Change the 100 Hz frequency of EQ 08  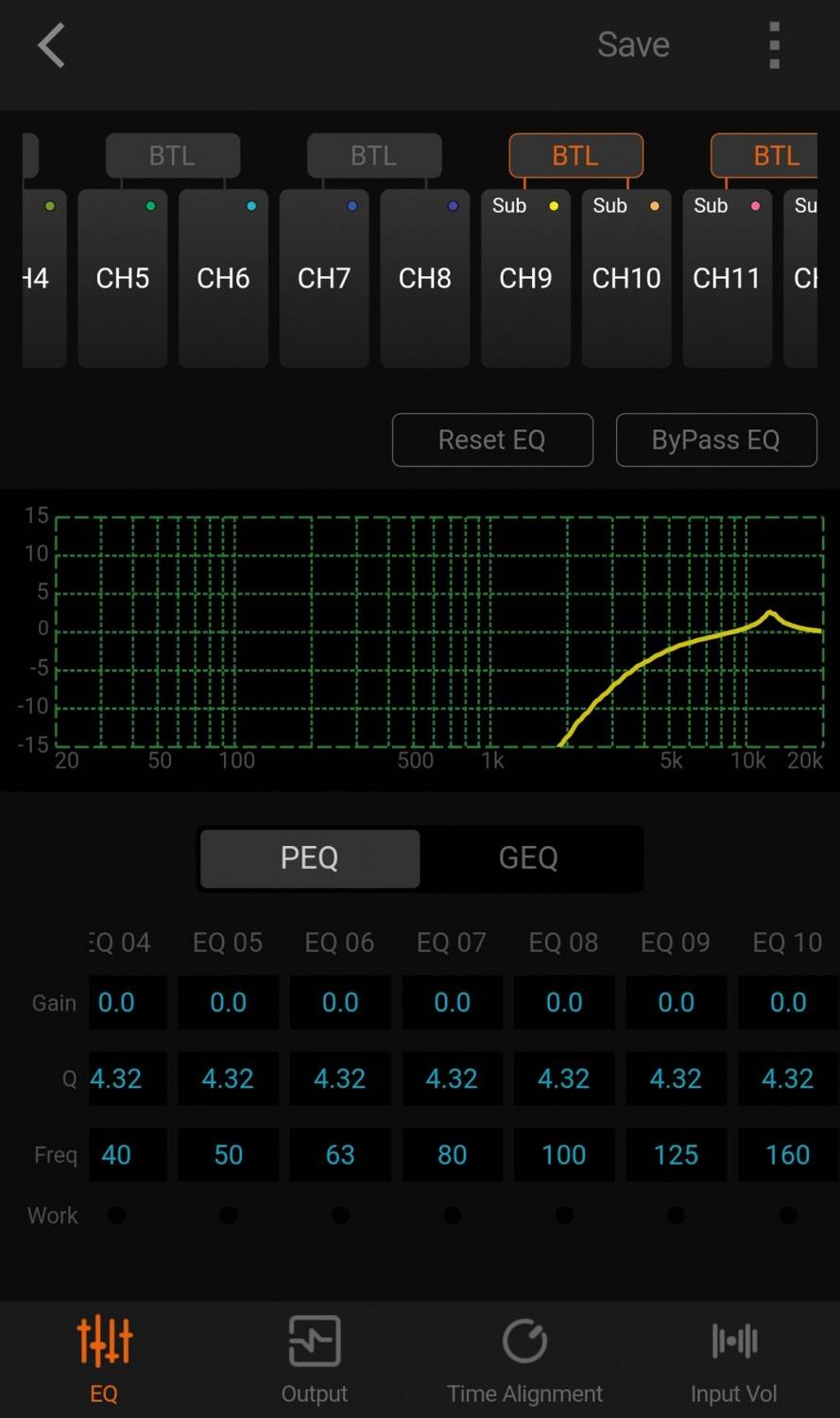point(564,1154)
